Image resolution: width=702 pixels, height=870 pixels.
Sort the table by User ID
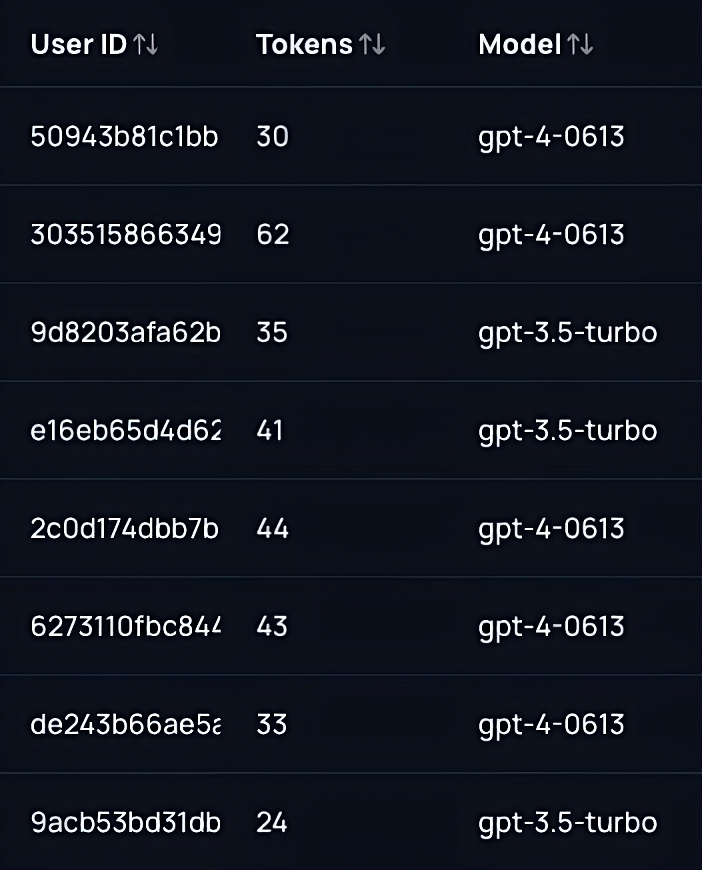tap(146, 45)
